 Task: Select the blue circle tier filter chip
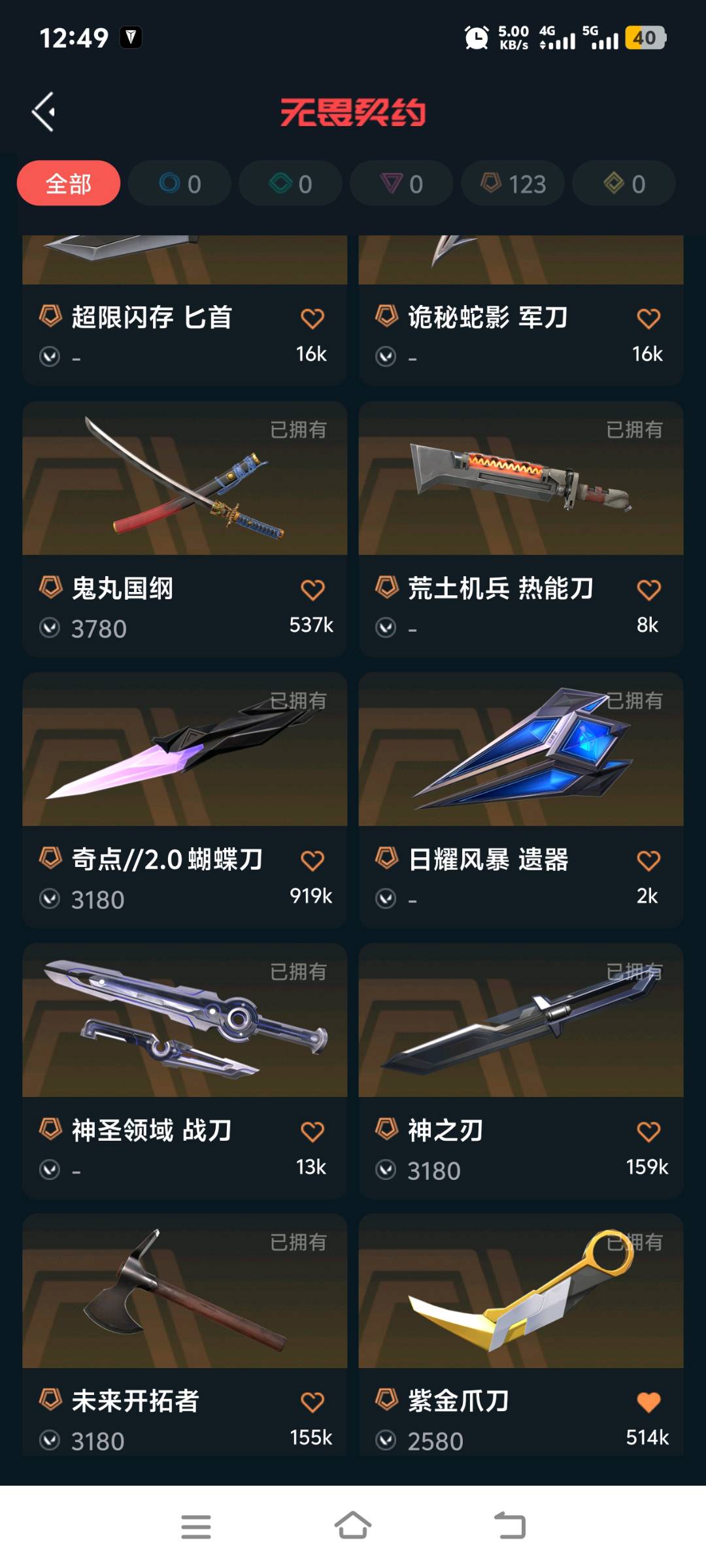(x=180, y=184)
